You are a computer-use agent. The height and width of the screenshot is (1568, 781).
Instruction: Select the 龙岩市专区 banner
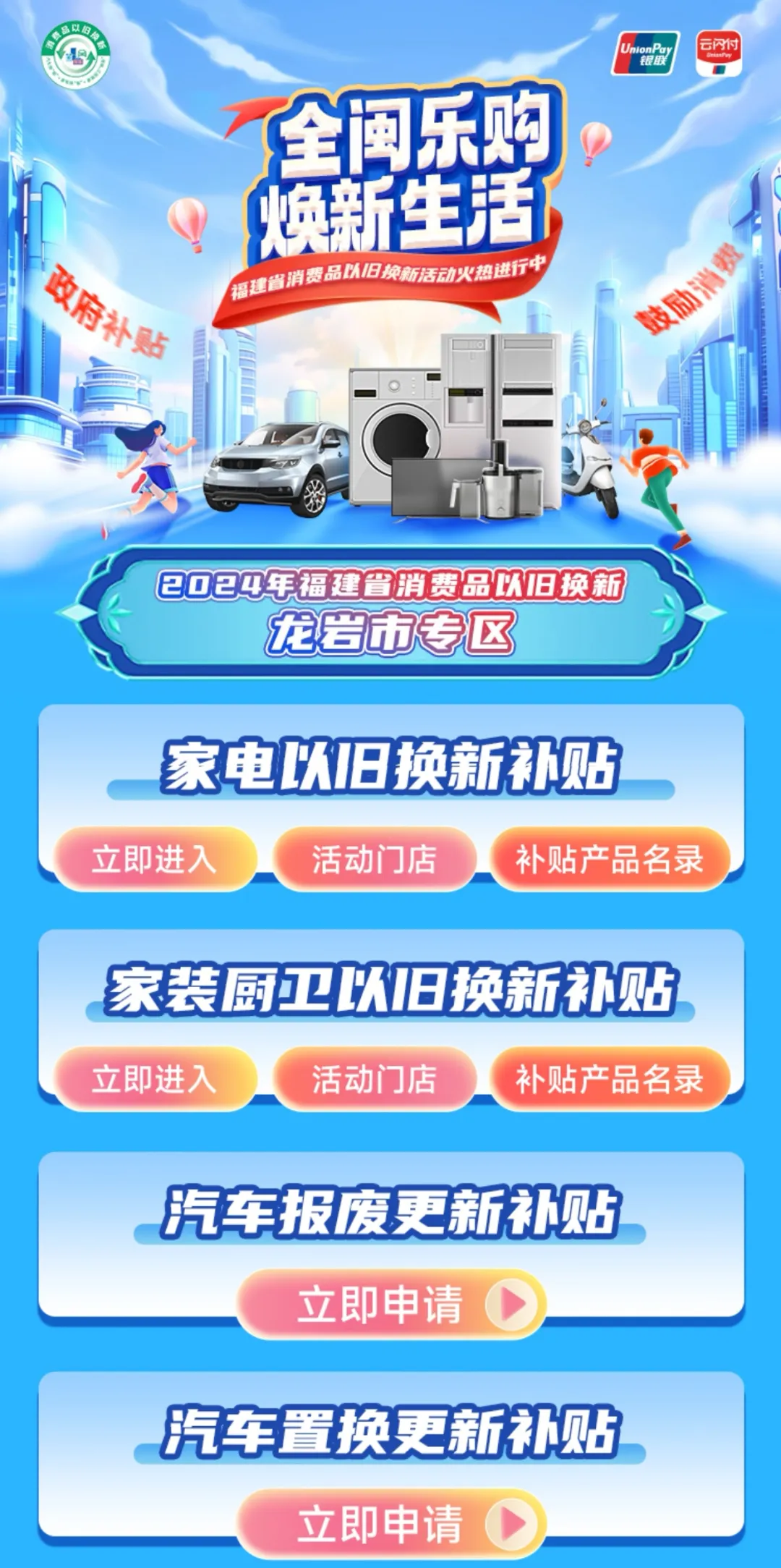[390, 630]
